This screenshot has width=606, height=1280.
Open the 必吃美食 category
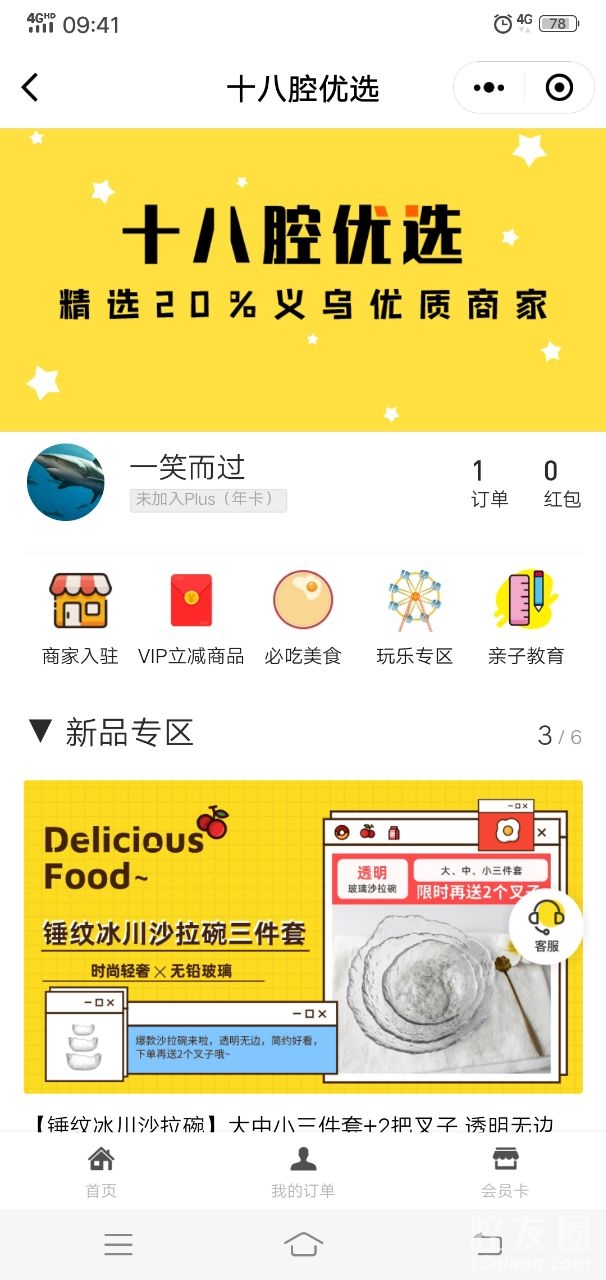[x=303, y=618]
